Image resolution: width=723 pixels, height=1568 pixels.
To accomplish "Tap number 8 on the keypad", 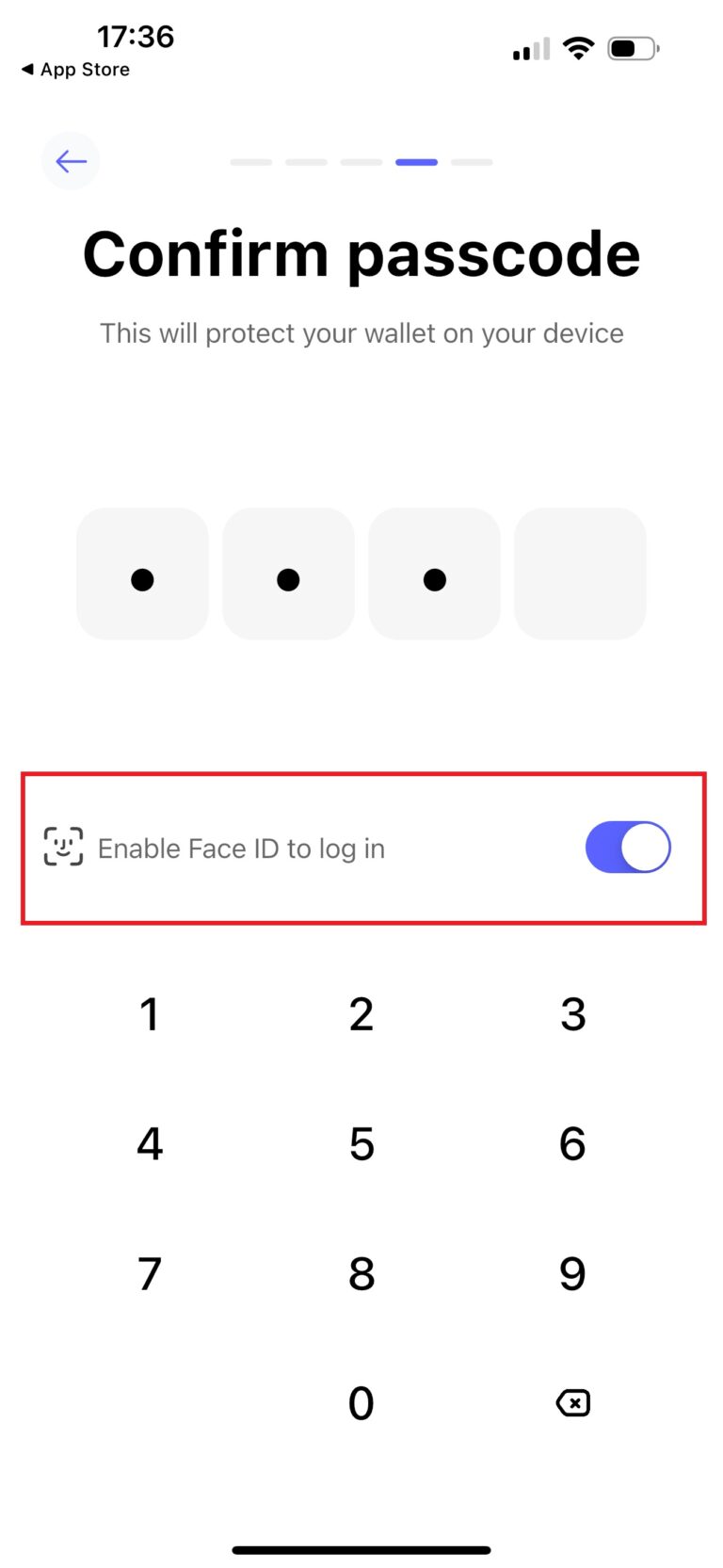I will [361, 1274].
